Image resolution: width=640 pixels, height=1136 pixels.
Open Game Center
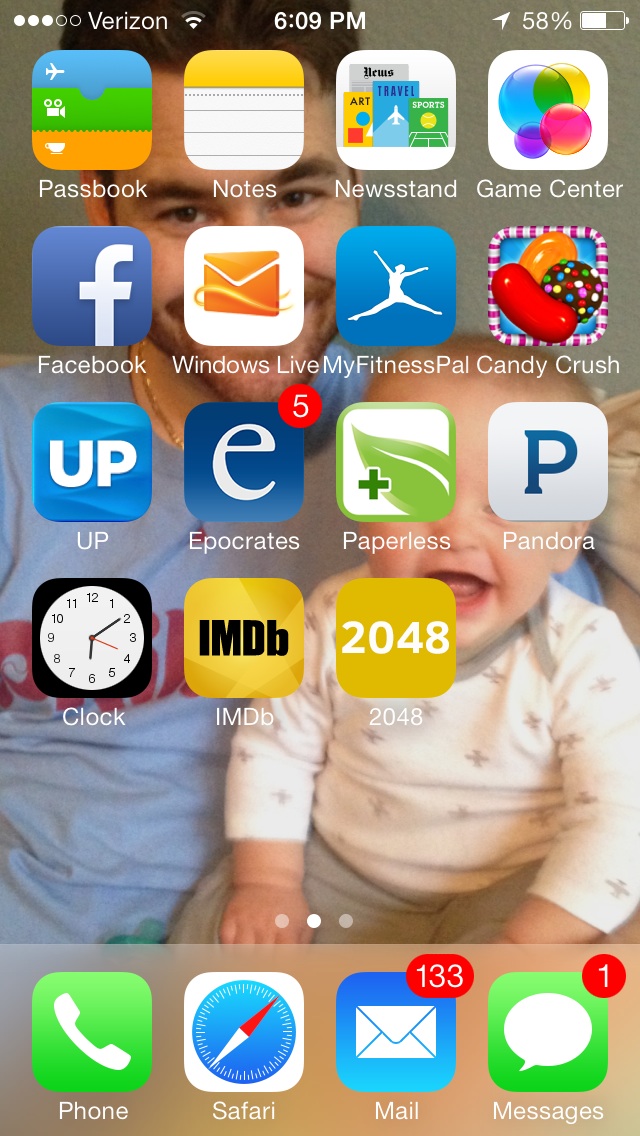coord(548,110)
